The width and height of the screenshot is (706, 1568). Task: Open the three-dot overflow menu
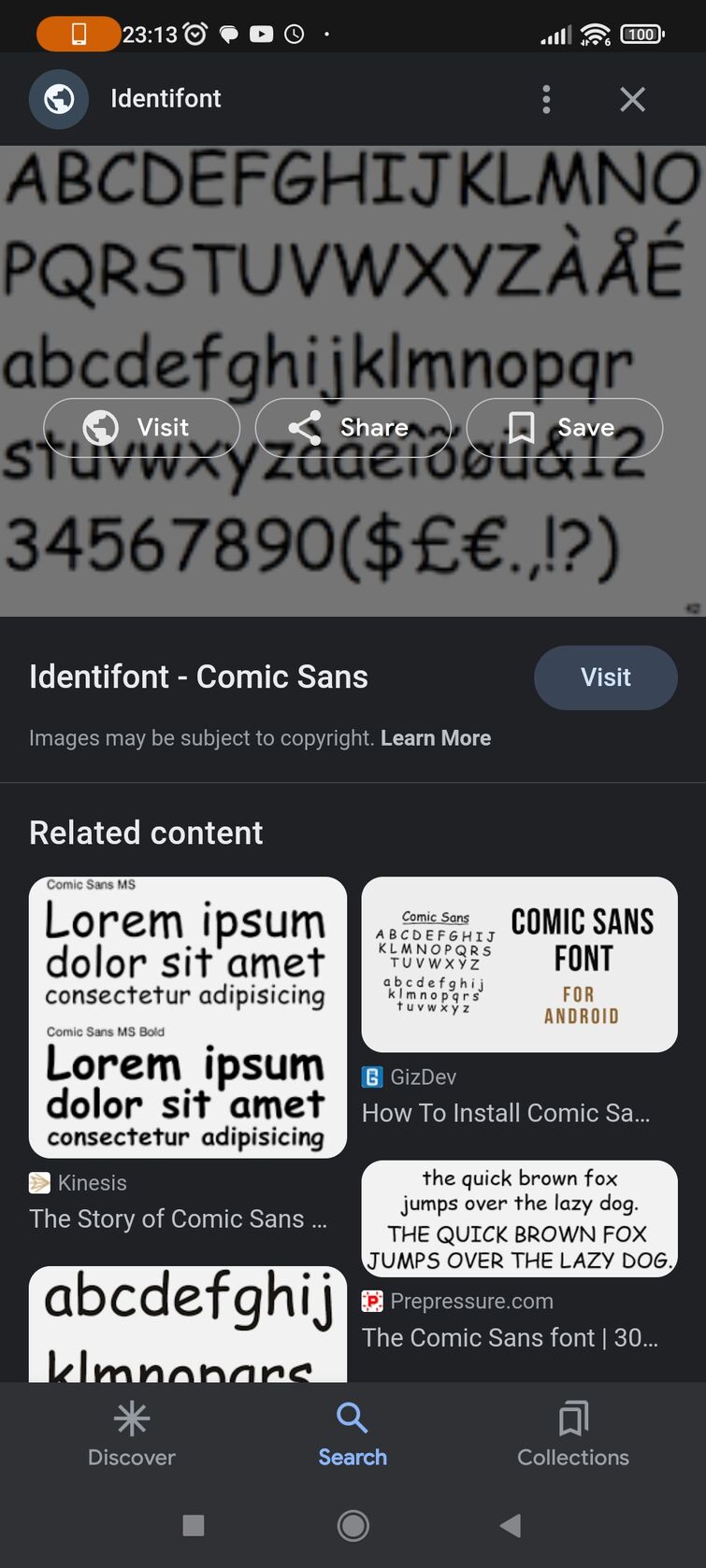tap(546, 99)
